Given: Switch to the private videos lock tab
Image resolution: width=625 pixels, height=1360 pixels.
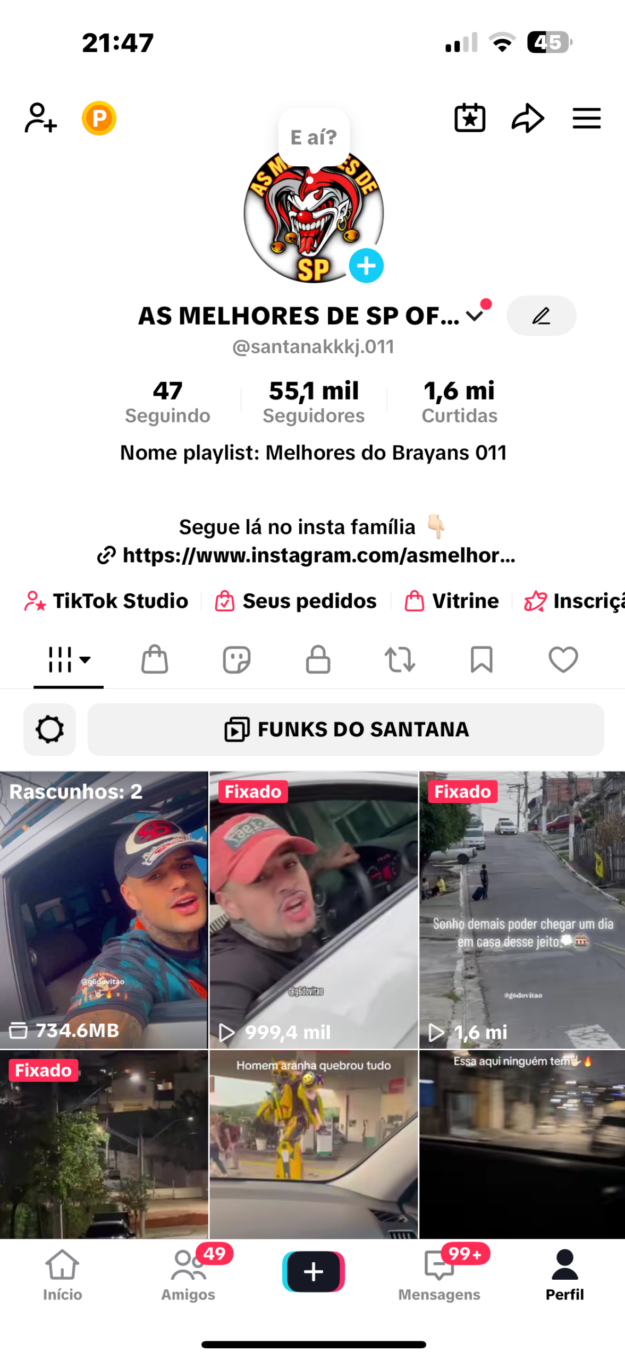Looking at the screenshot, I should coord(318,659).
